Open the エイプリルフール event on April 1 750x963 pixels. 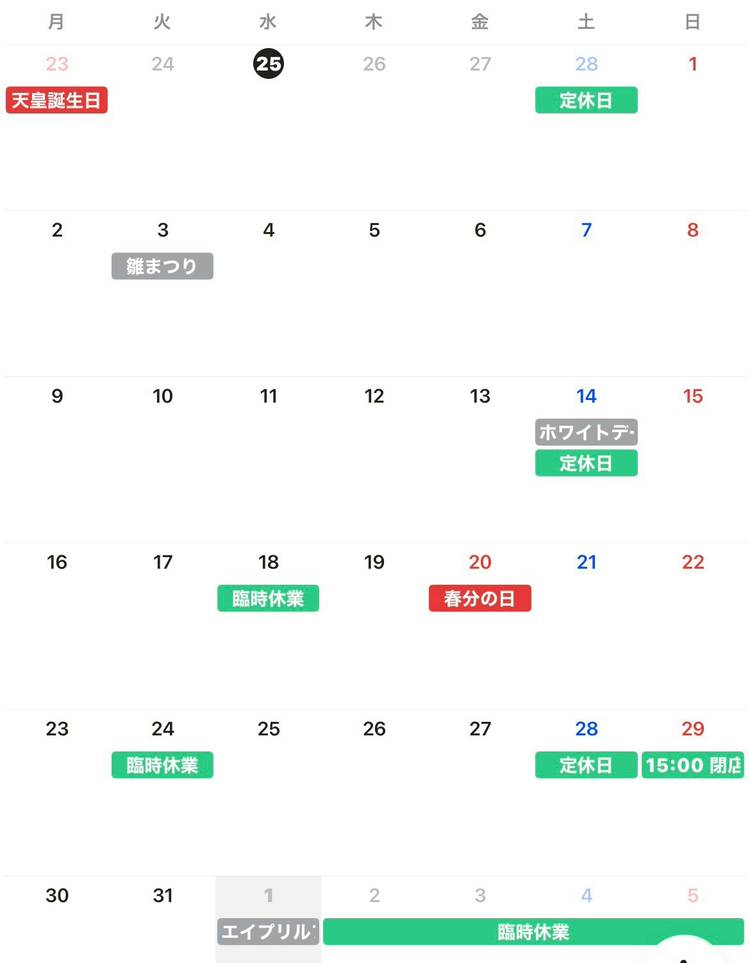click(x=268, y=931)
